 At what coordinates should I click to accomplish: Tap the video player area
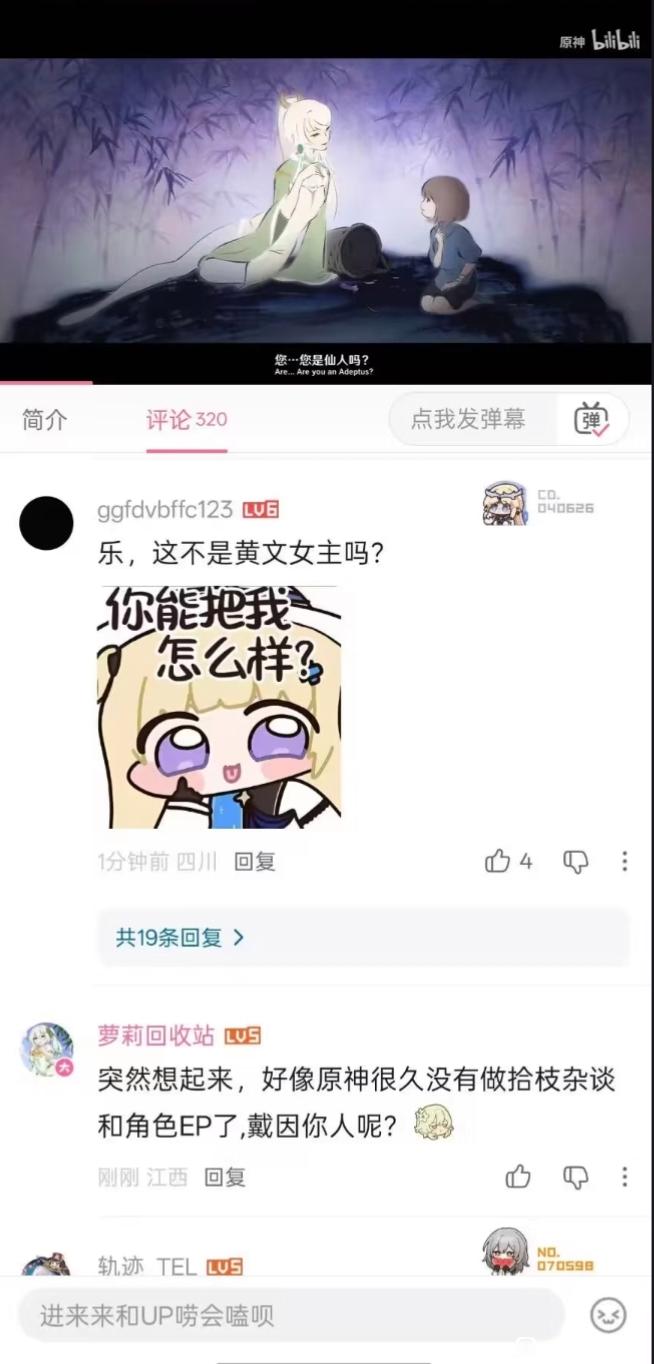pos(326,200)
